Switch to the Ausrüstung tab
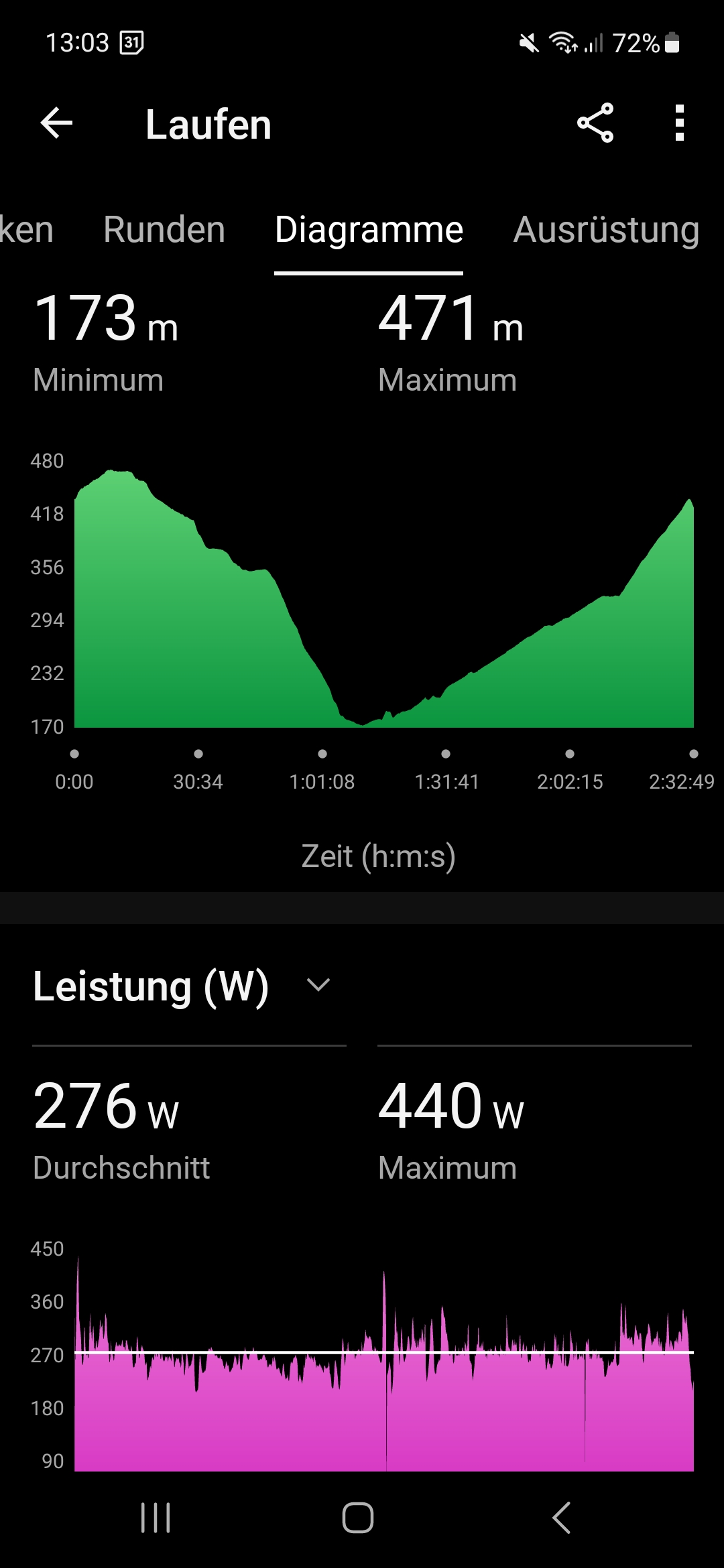Image resolution: width=724 pixels, height=1568 pixels. pyautogui.click(x=606, y=230)
